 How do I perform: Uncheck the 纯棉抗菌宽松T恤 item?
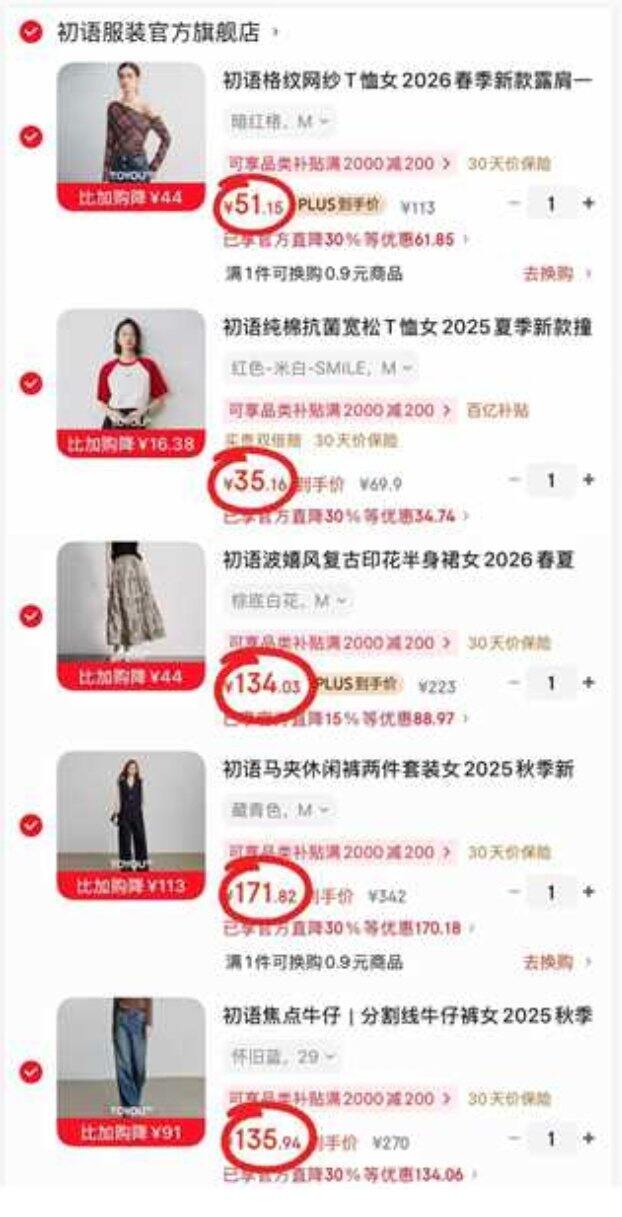31,383
